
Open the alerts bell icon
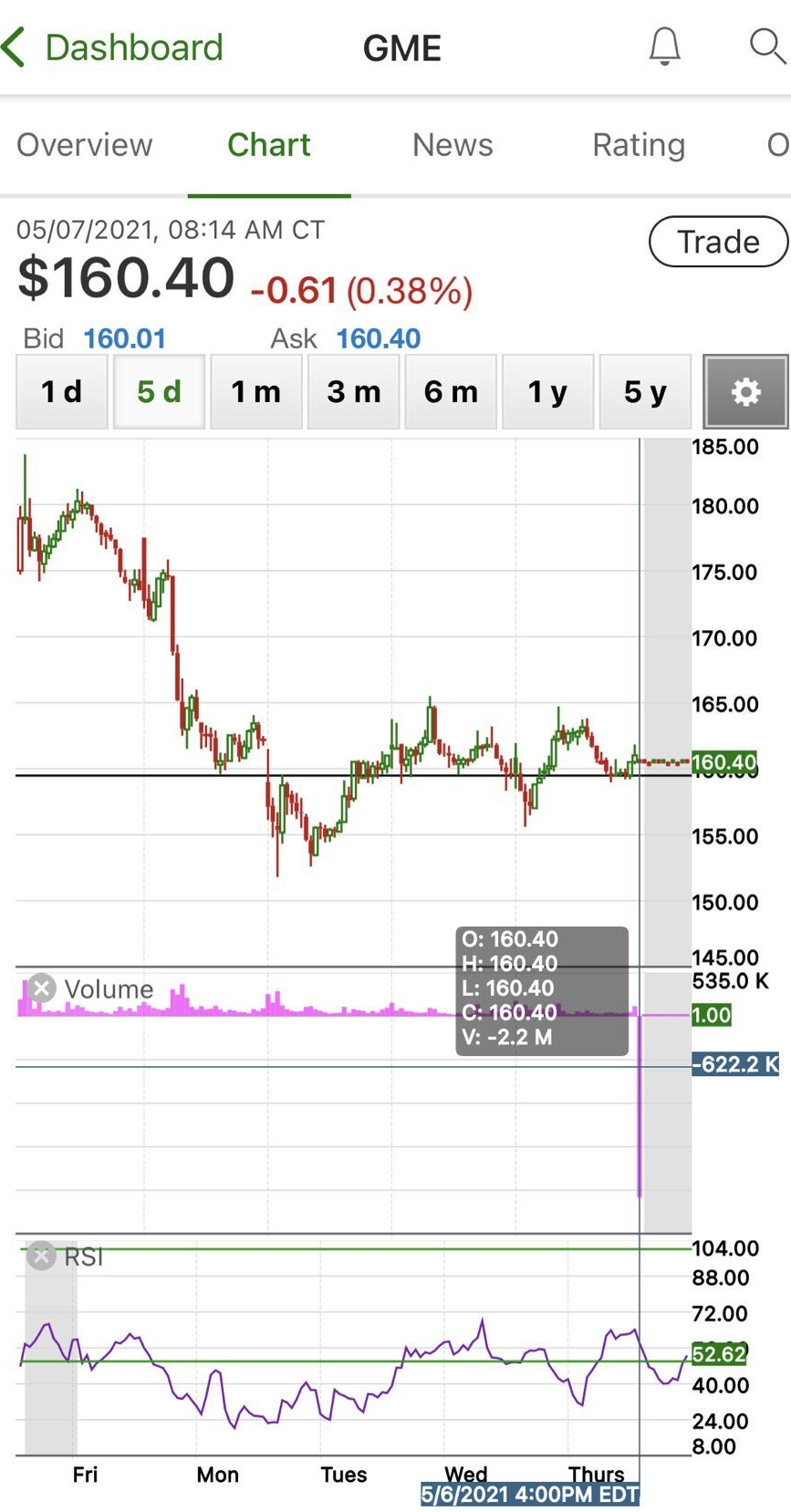pos(665,47)
